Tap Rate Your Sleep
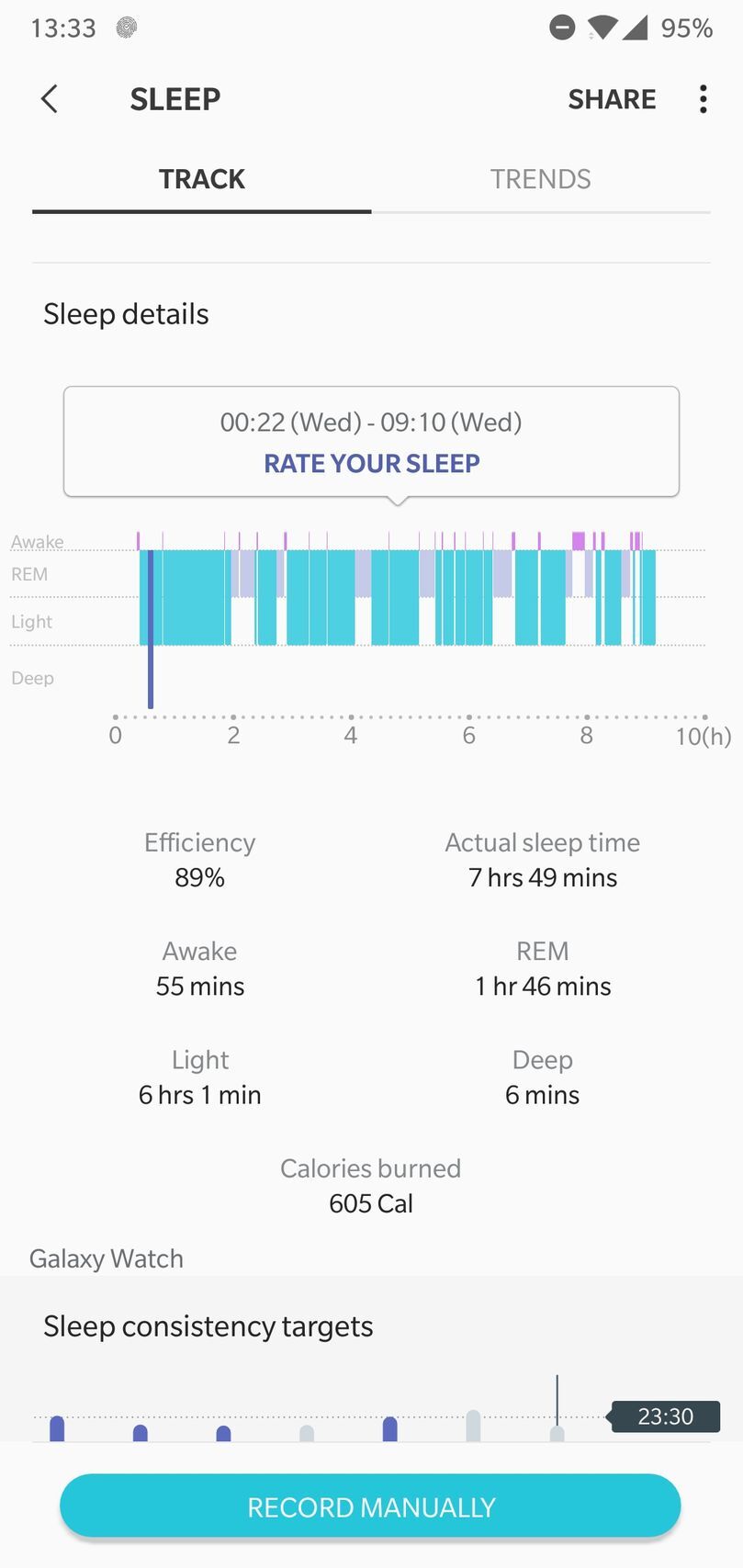Viewport: 743px width, 1568px height. tap(371, 463)
